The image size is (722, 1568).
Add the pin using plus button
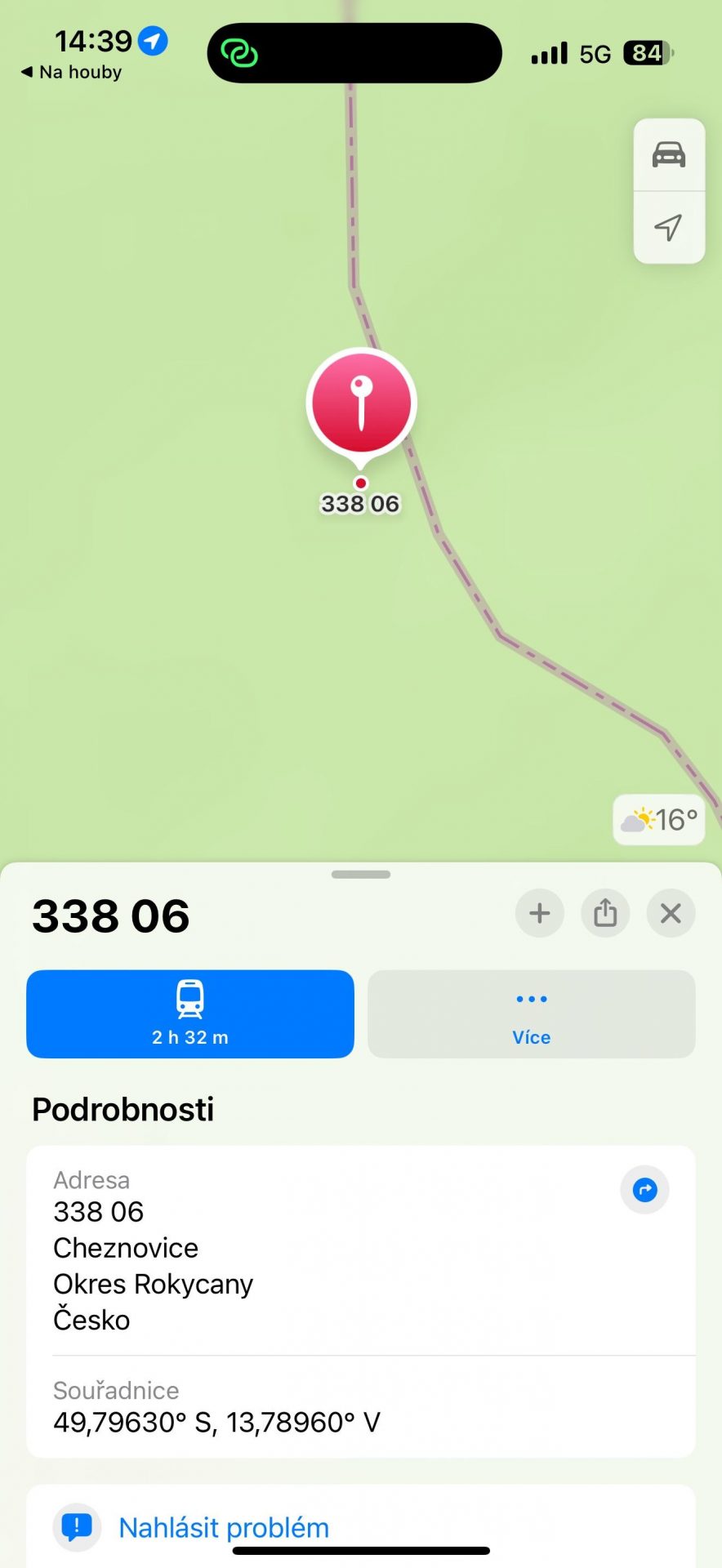(x=540, y=913)
